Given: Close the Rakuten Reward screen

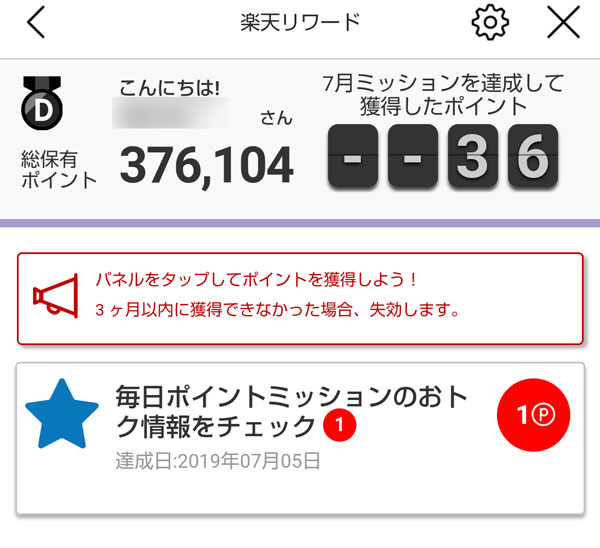Looking at the screenshot, I should click(x=563, y=22).
